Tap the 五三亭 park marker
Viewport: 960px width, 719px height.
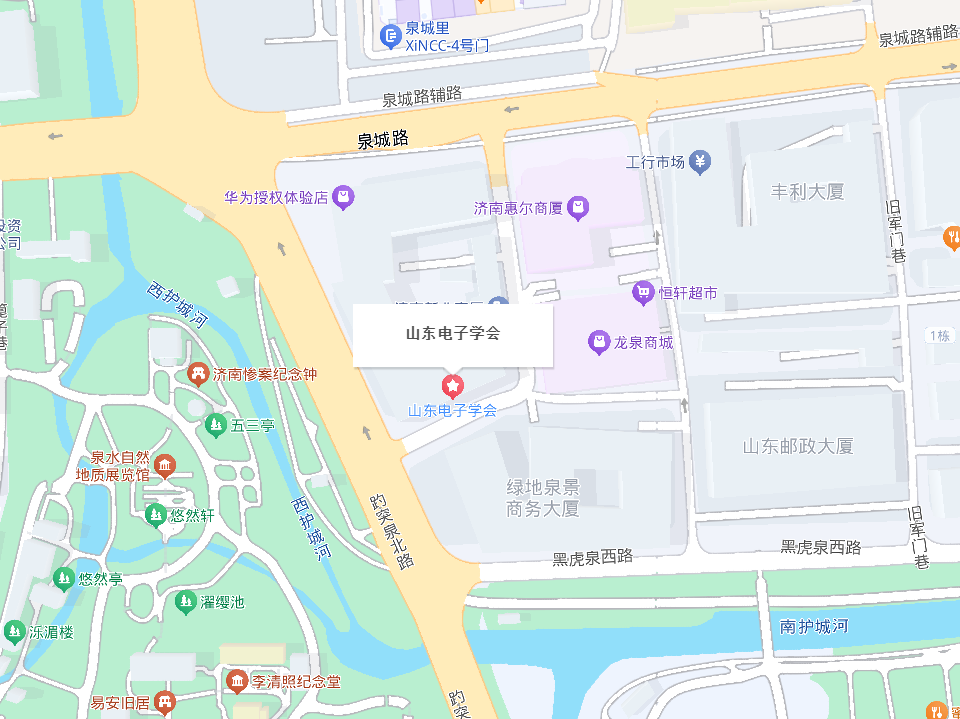pyautogui.click(x=215, y=425)
